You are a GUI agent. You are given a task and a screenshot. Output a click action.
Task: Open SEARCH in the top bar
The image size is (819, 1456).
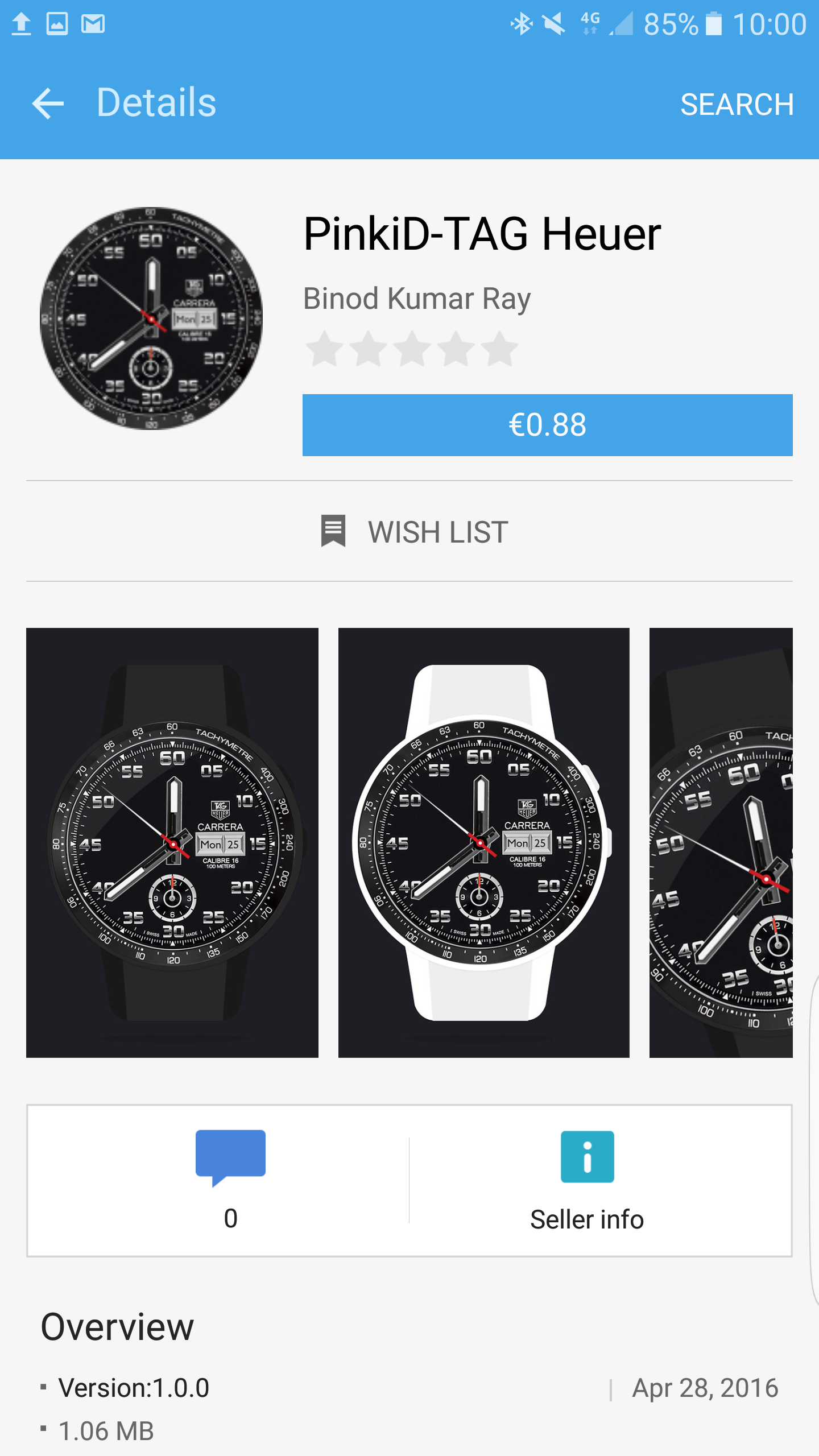[x=737, y=105]
